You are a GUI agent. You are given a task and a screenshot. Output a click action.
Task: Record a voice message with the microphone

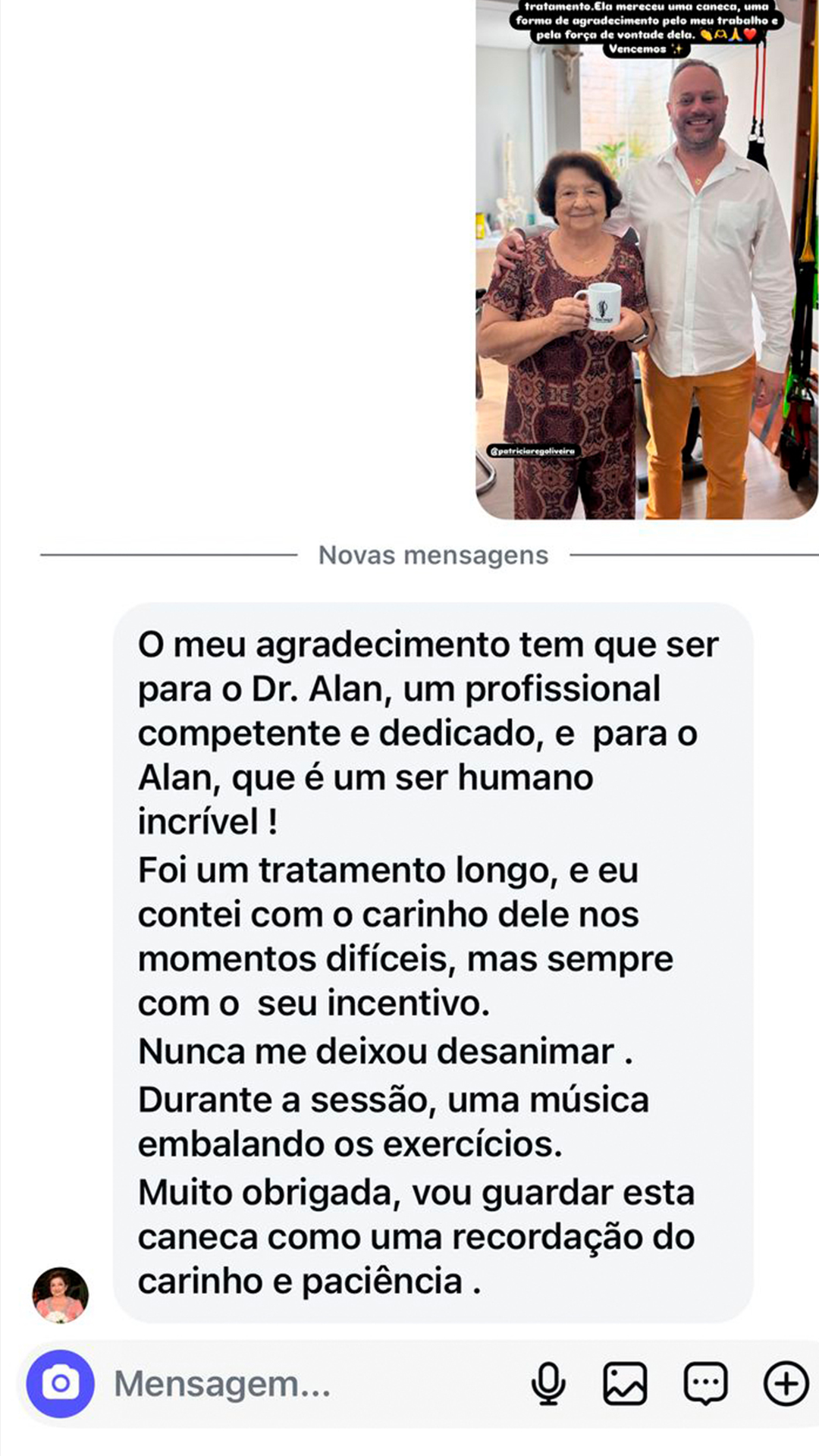[548, 1384]
